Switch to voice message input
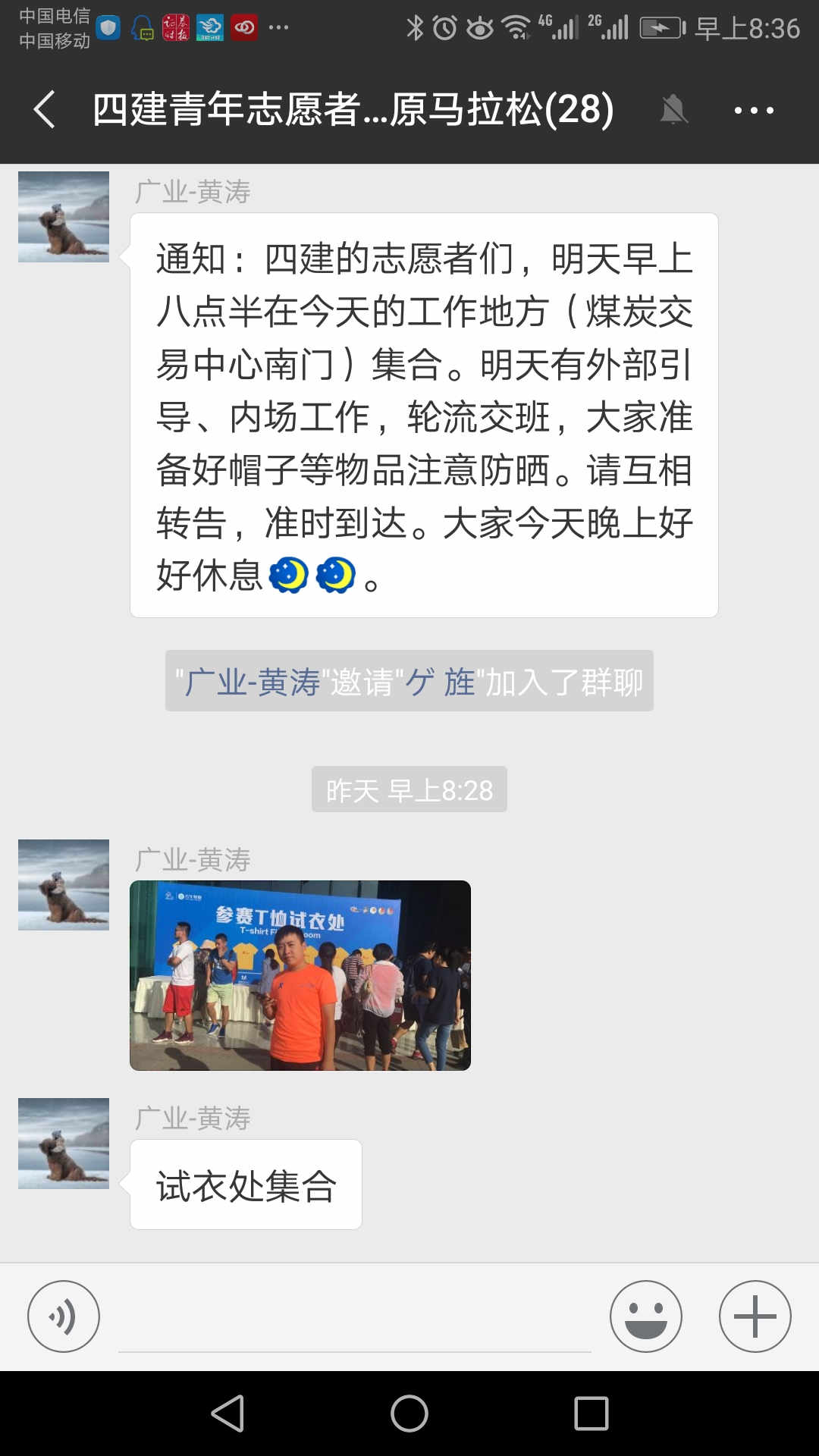 64,1316
